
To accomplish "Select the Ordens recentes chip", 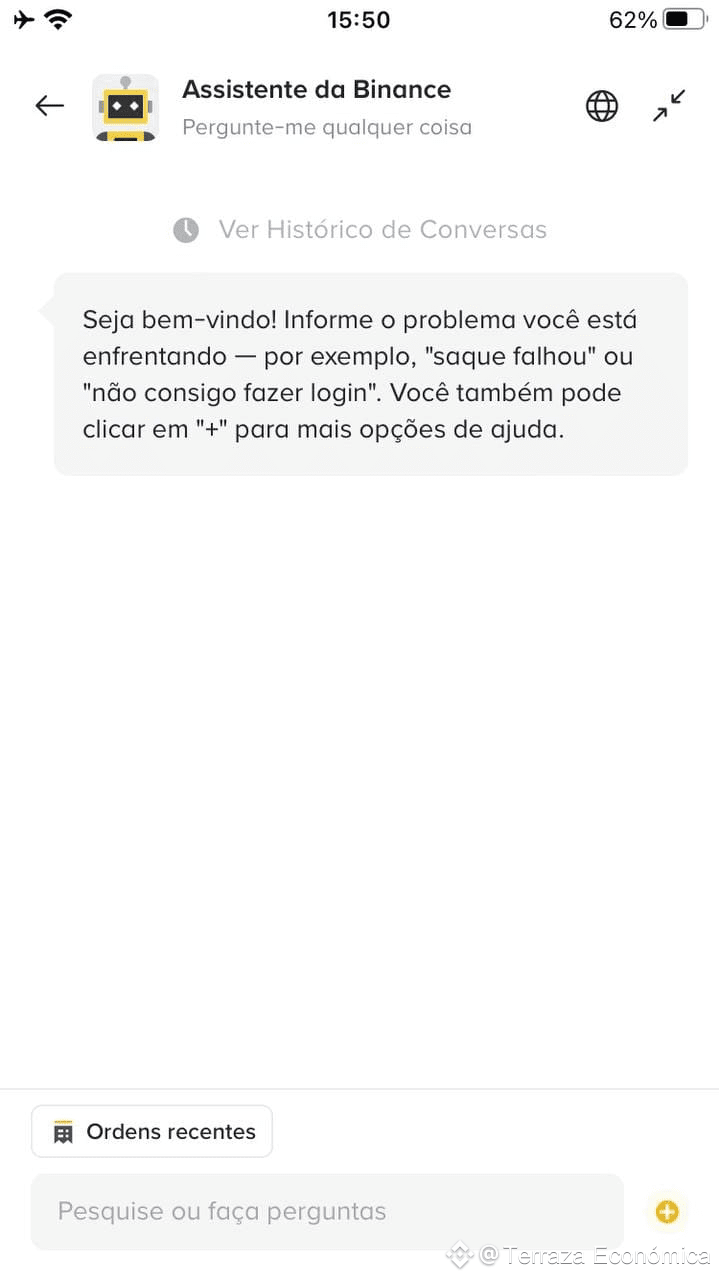I will 152,1132.
